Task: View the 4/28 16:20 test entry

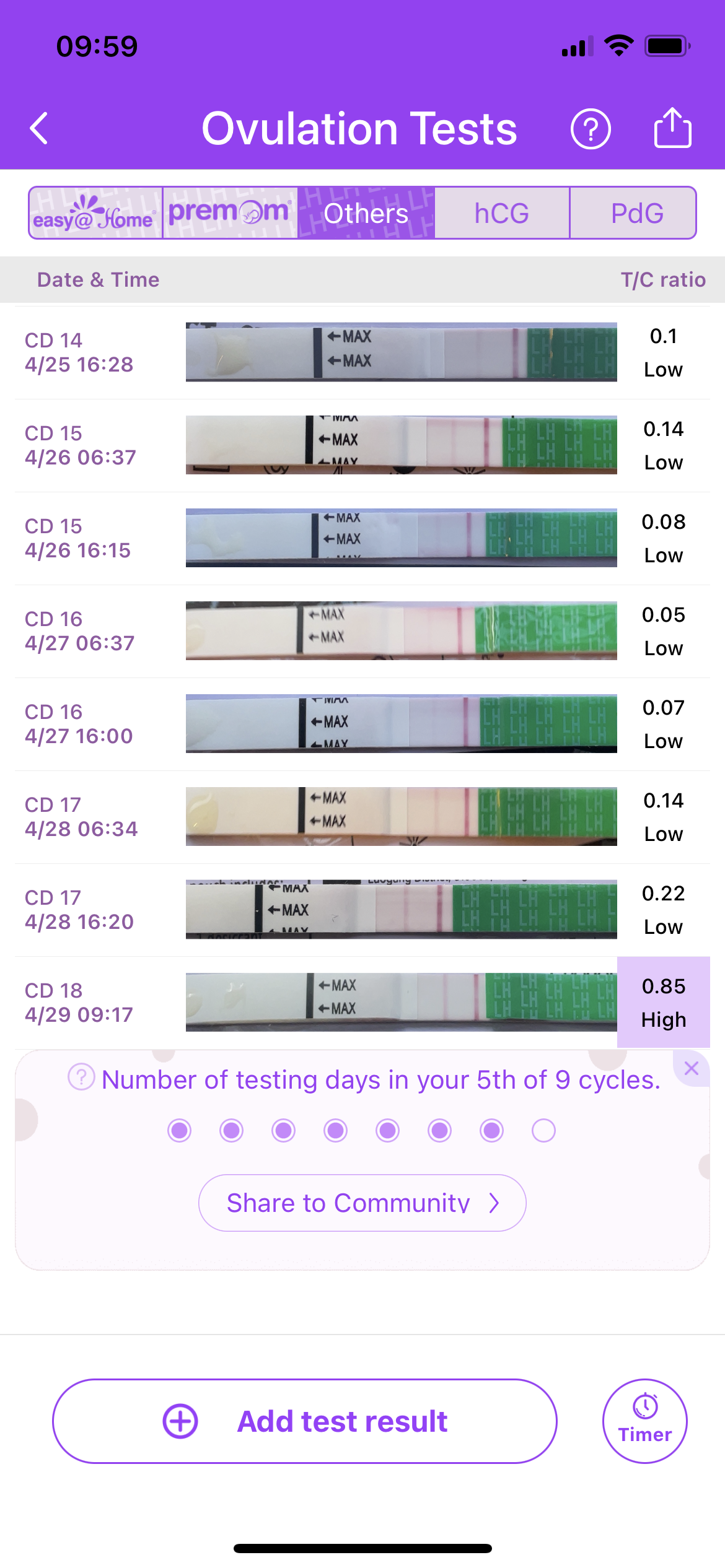Action: pos(362,910)
